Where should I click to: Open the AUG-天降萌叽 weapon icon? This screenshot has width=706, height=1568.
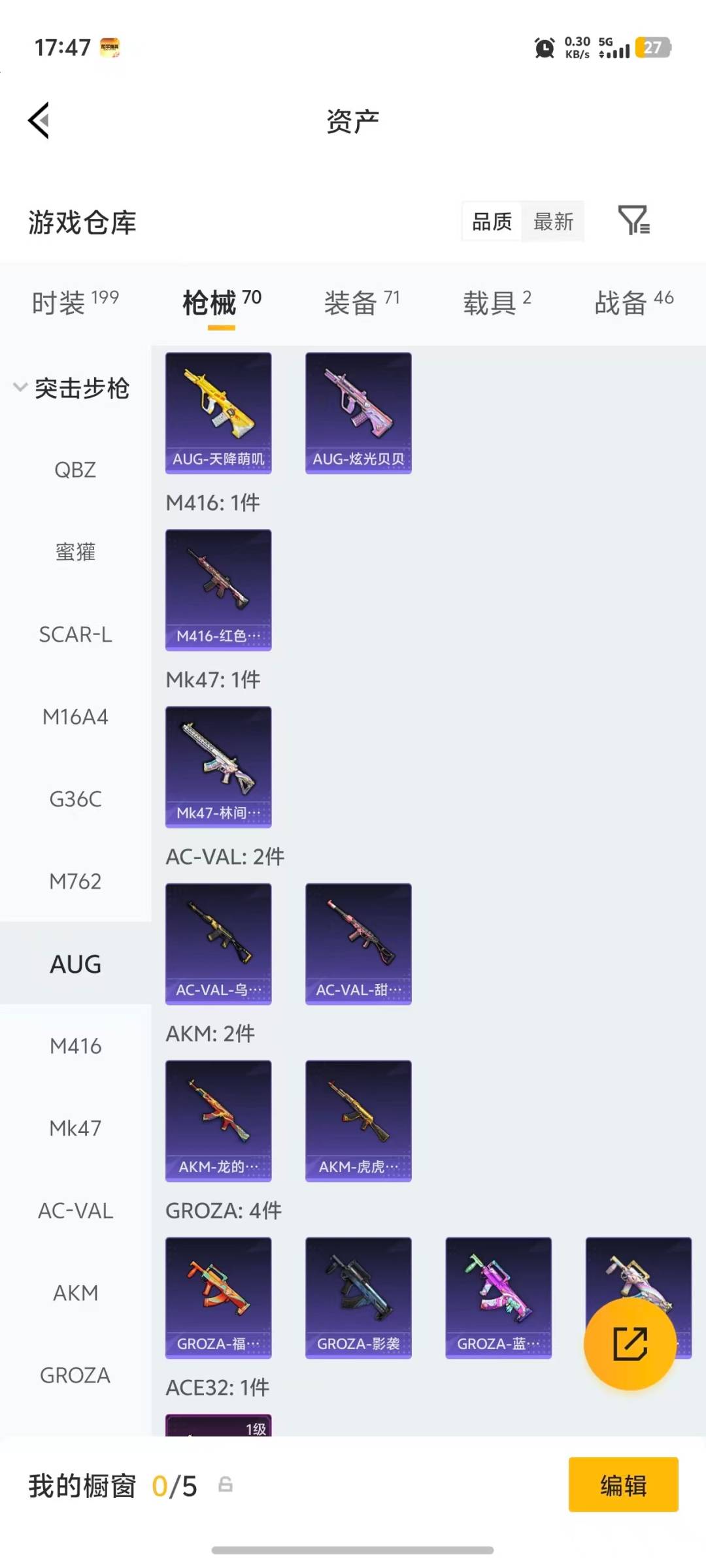coord(218,412)
